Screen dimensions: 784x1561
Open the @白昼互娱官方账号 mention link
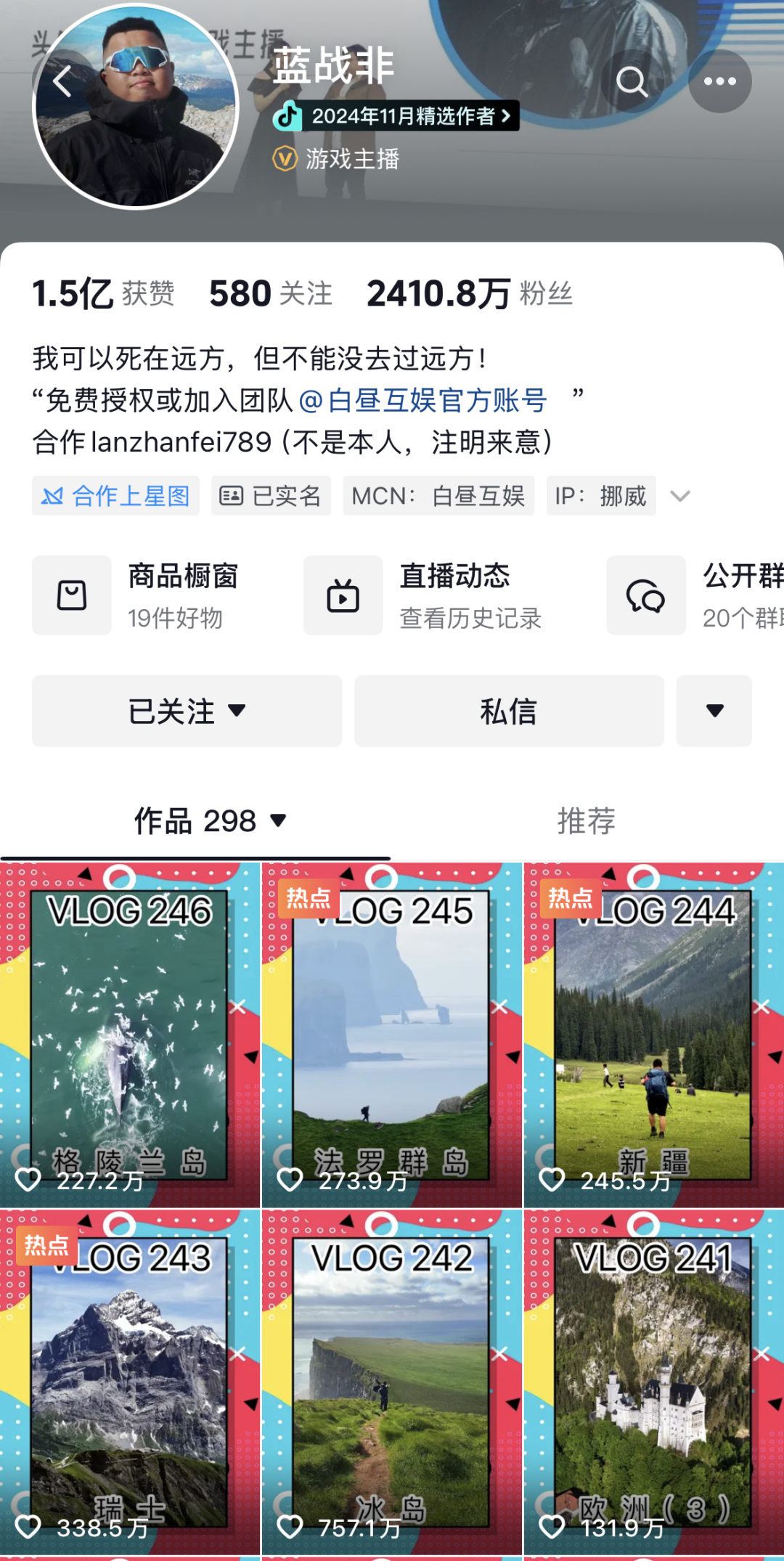tap(423, 400)
